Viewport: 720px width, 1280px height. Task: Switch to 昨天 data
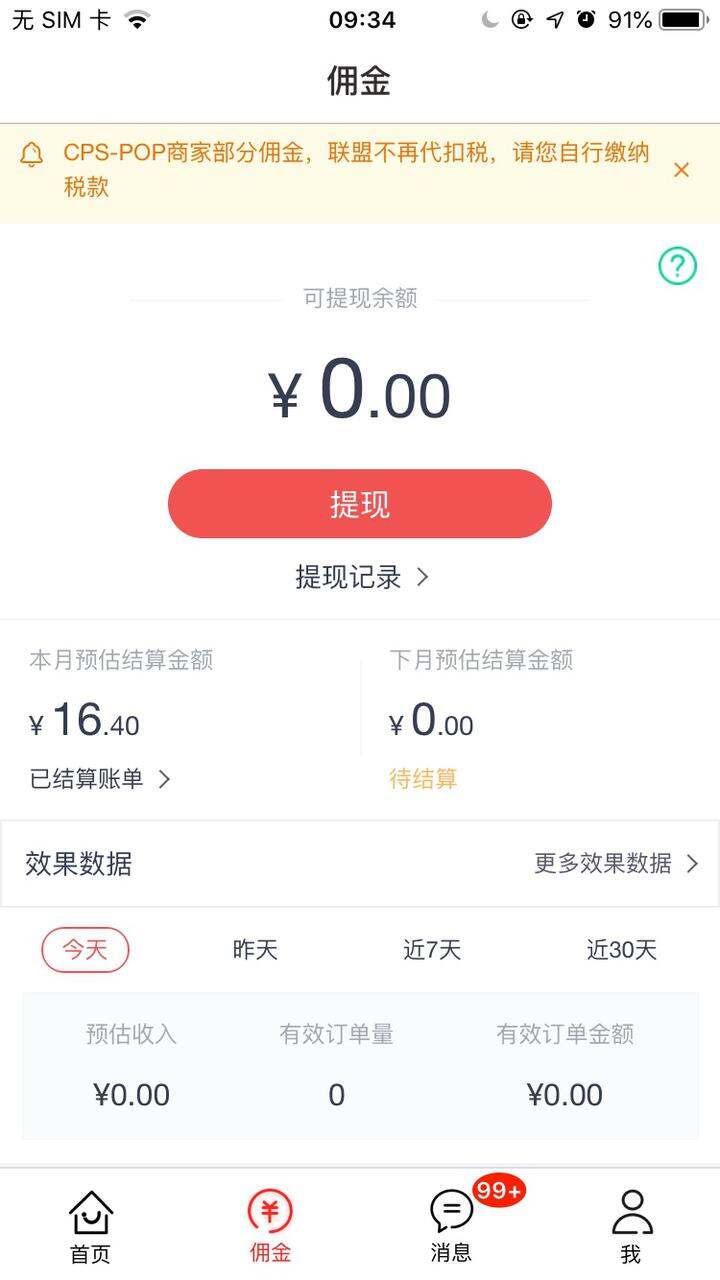pos(255,950)
